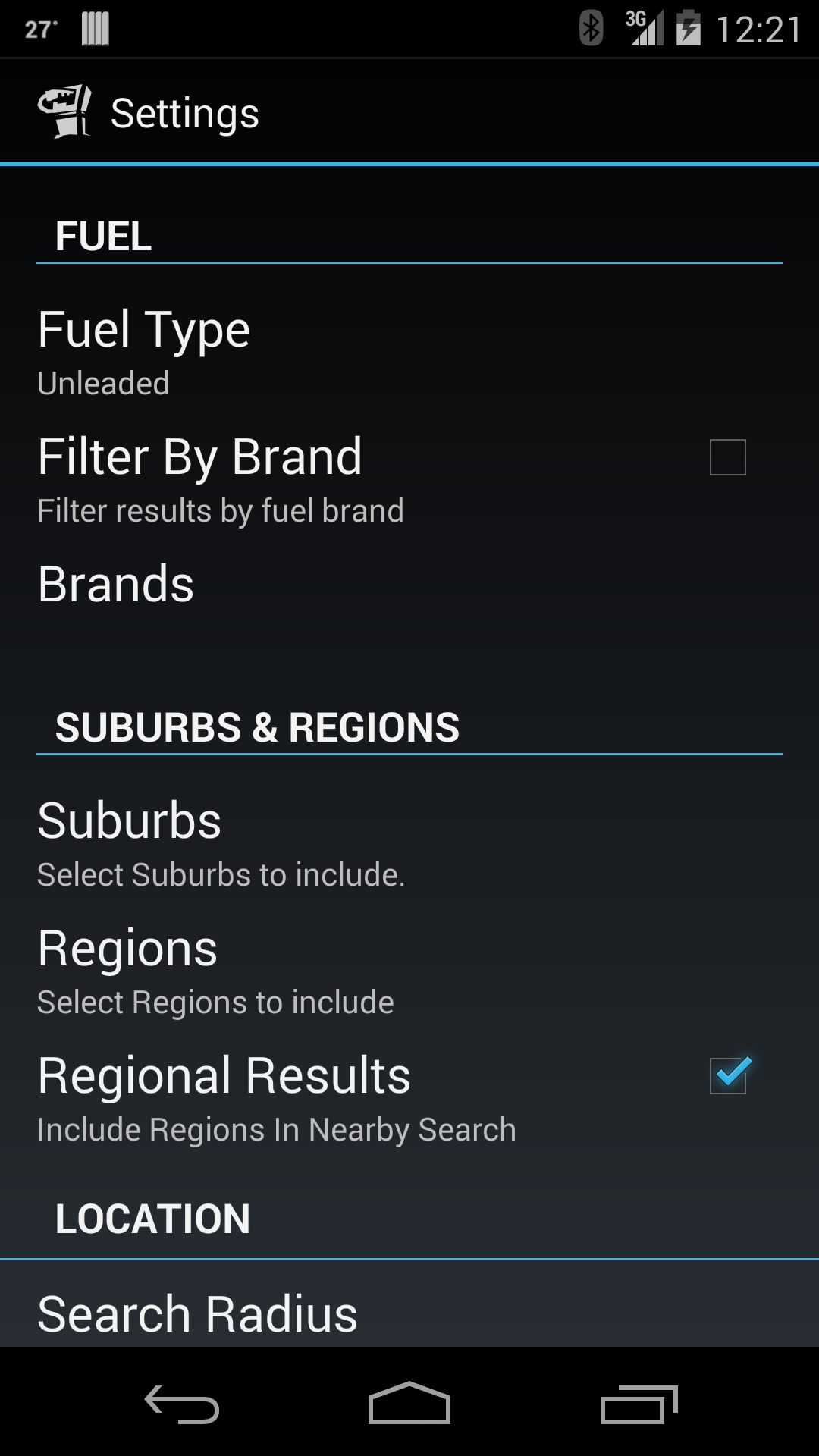Click the FUEL section header
Viewport: 819px width, 1456px height.
pos(102,235)
